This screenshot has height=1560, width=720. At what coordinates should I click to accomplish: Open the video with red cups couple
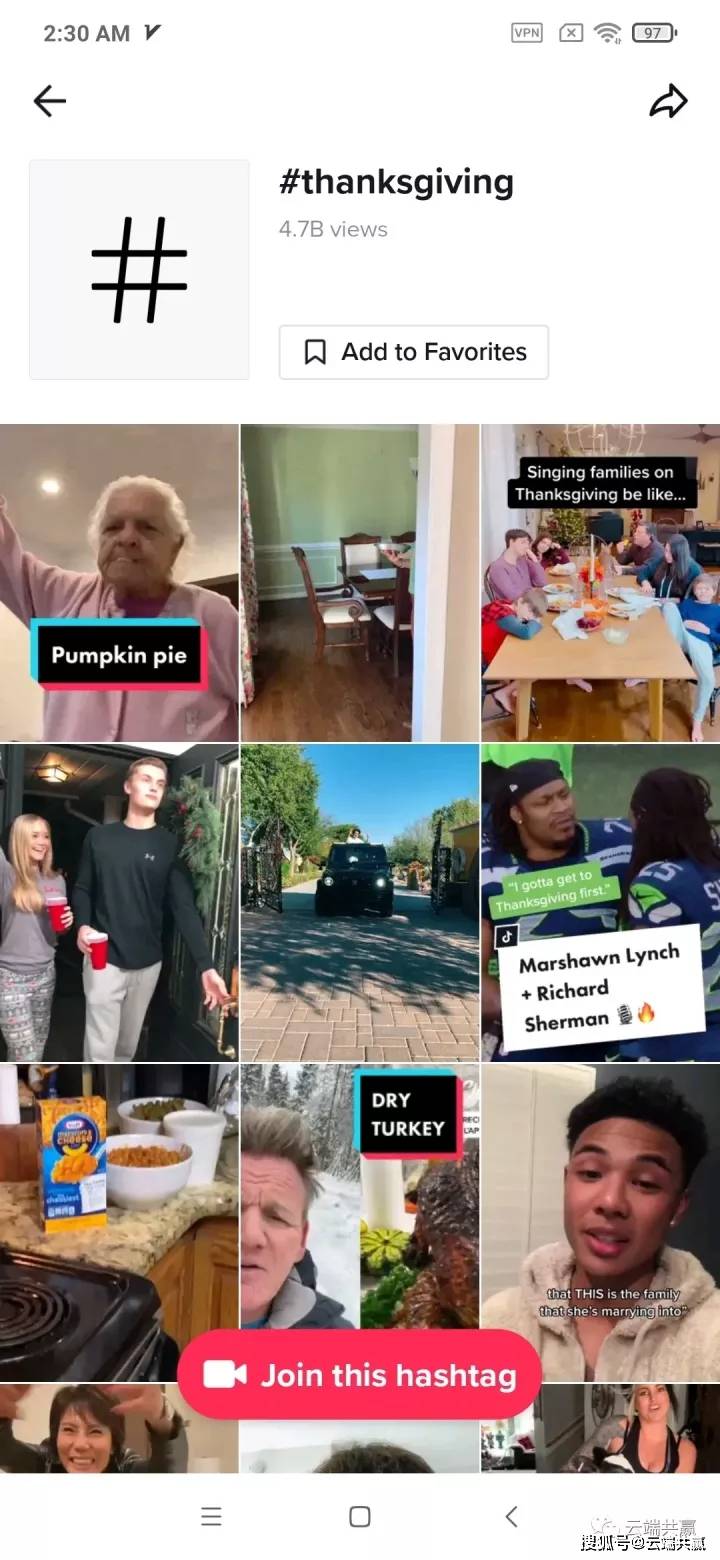[119, 902]
